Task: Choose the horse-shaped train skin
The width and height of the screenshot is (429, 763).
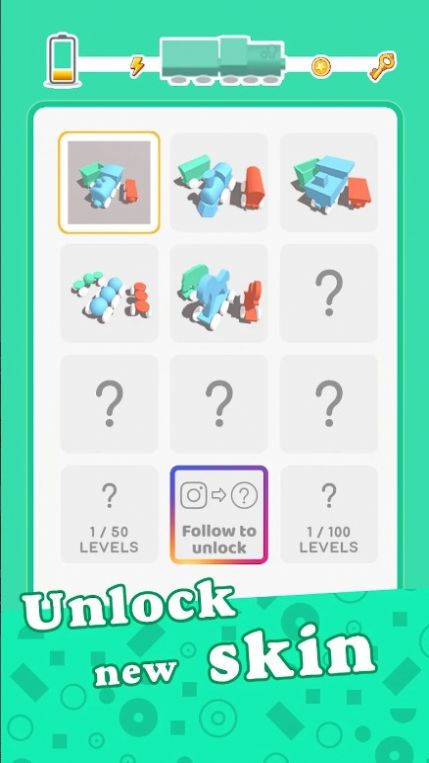Action: [x=219, y=293]
